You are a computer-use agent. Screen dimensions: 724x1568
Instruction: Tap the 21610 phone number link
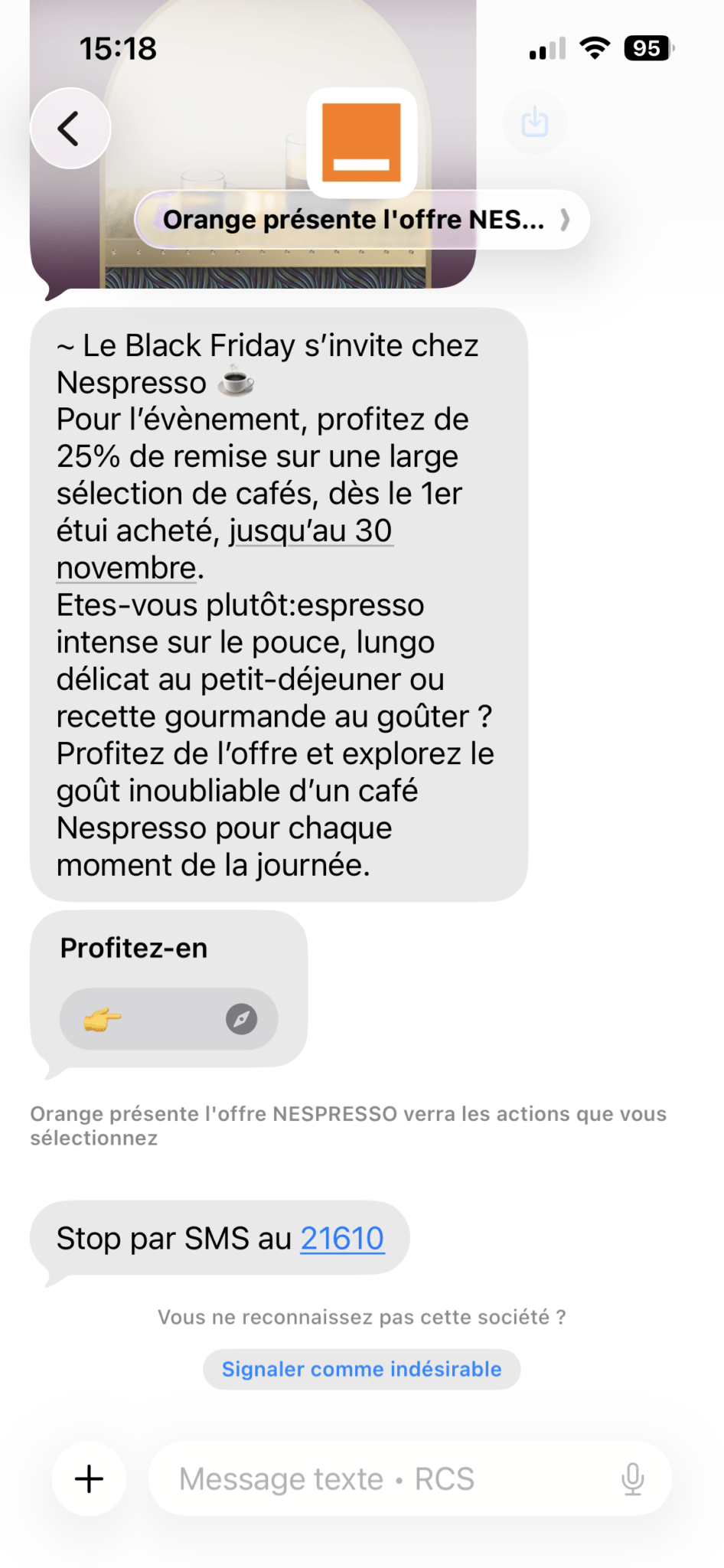(342, 1238)
